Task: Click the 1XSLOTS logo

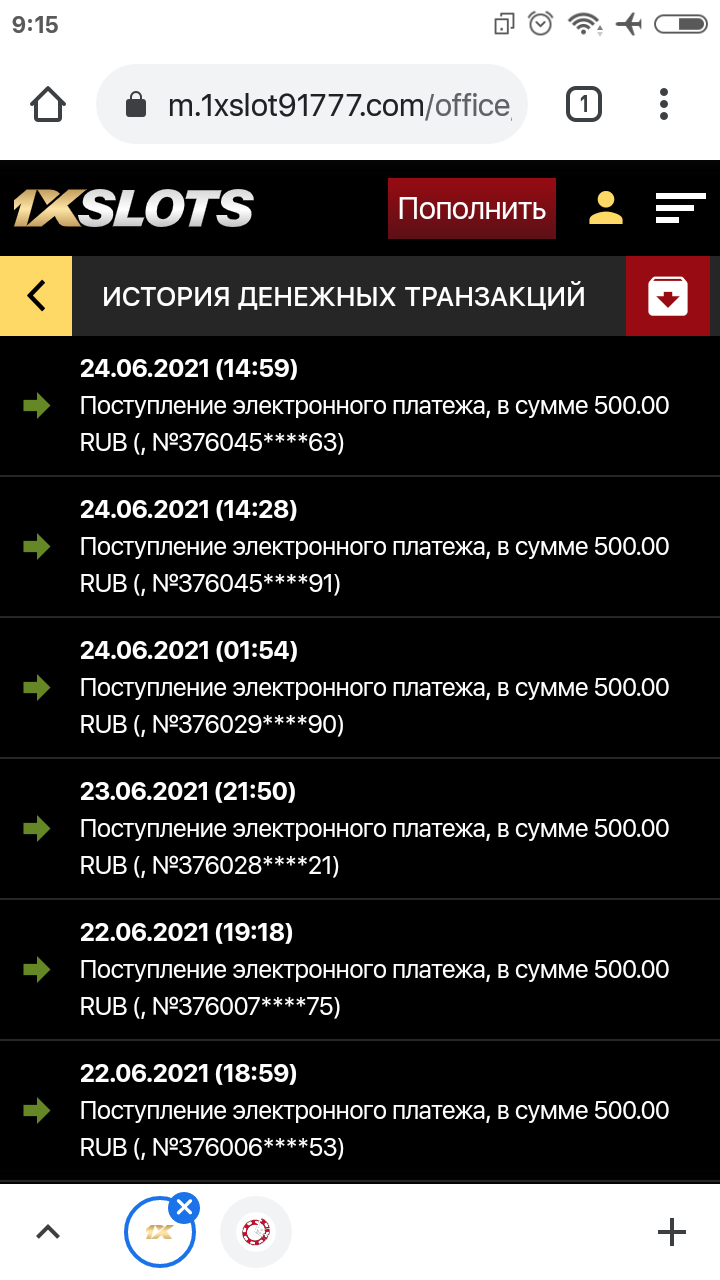Action: [x=130, y=207]
